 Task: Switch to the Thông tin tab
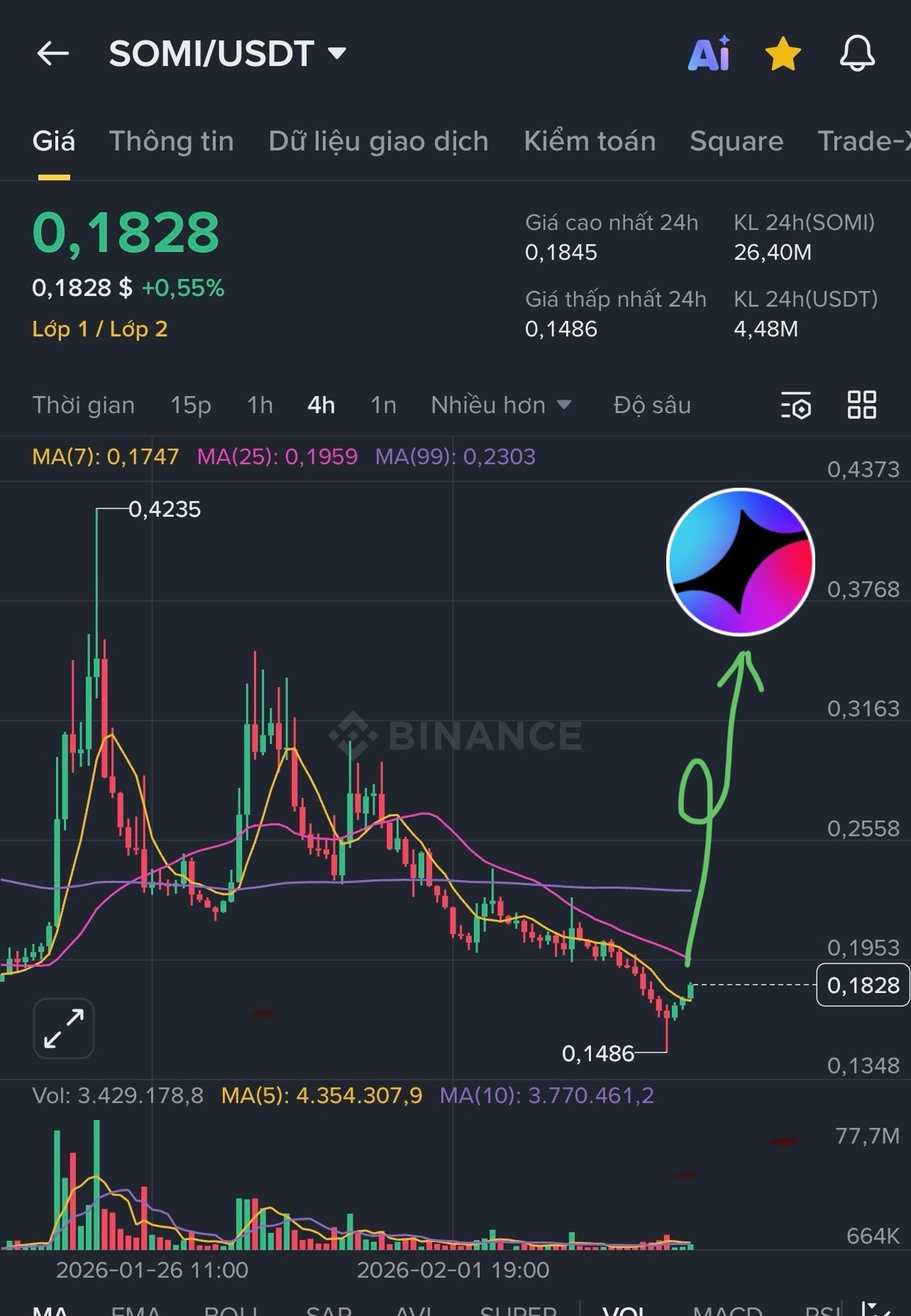[171, 141]
